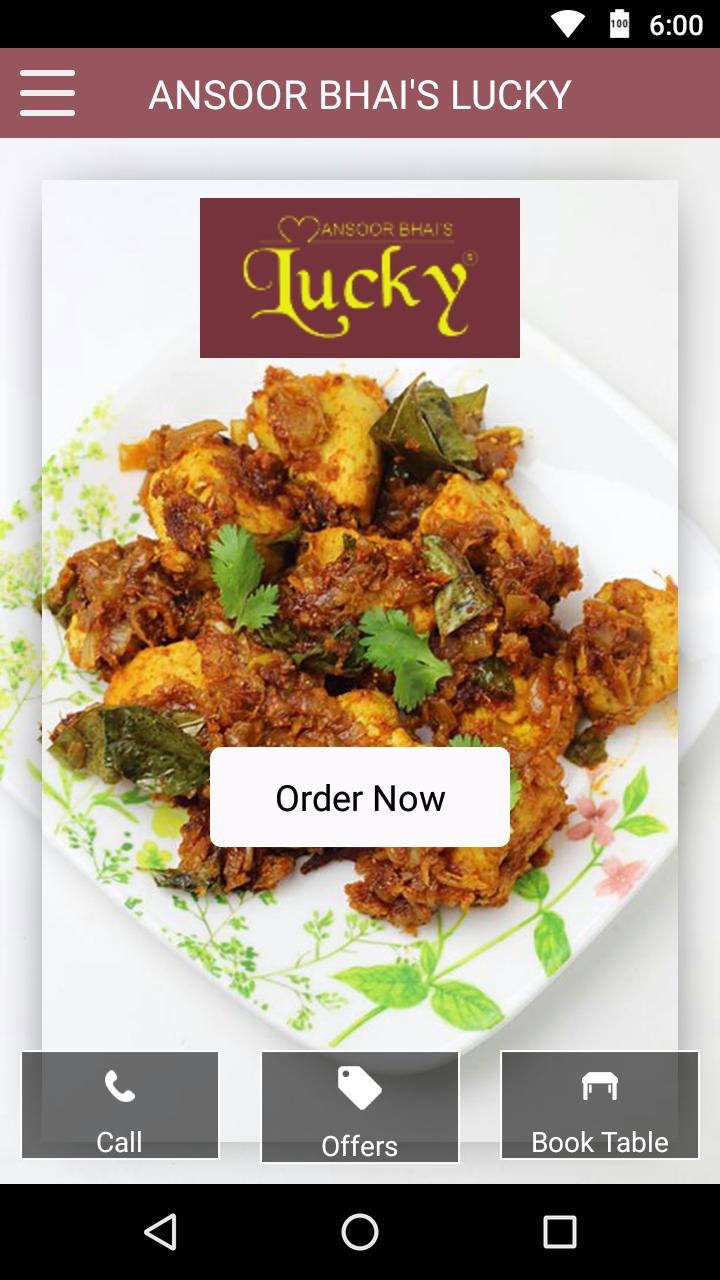Tap the Call phone icon
The height and width of the screenshot is (1280, 720).
tap(119, 1086)
